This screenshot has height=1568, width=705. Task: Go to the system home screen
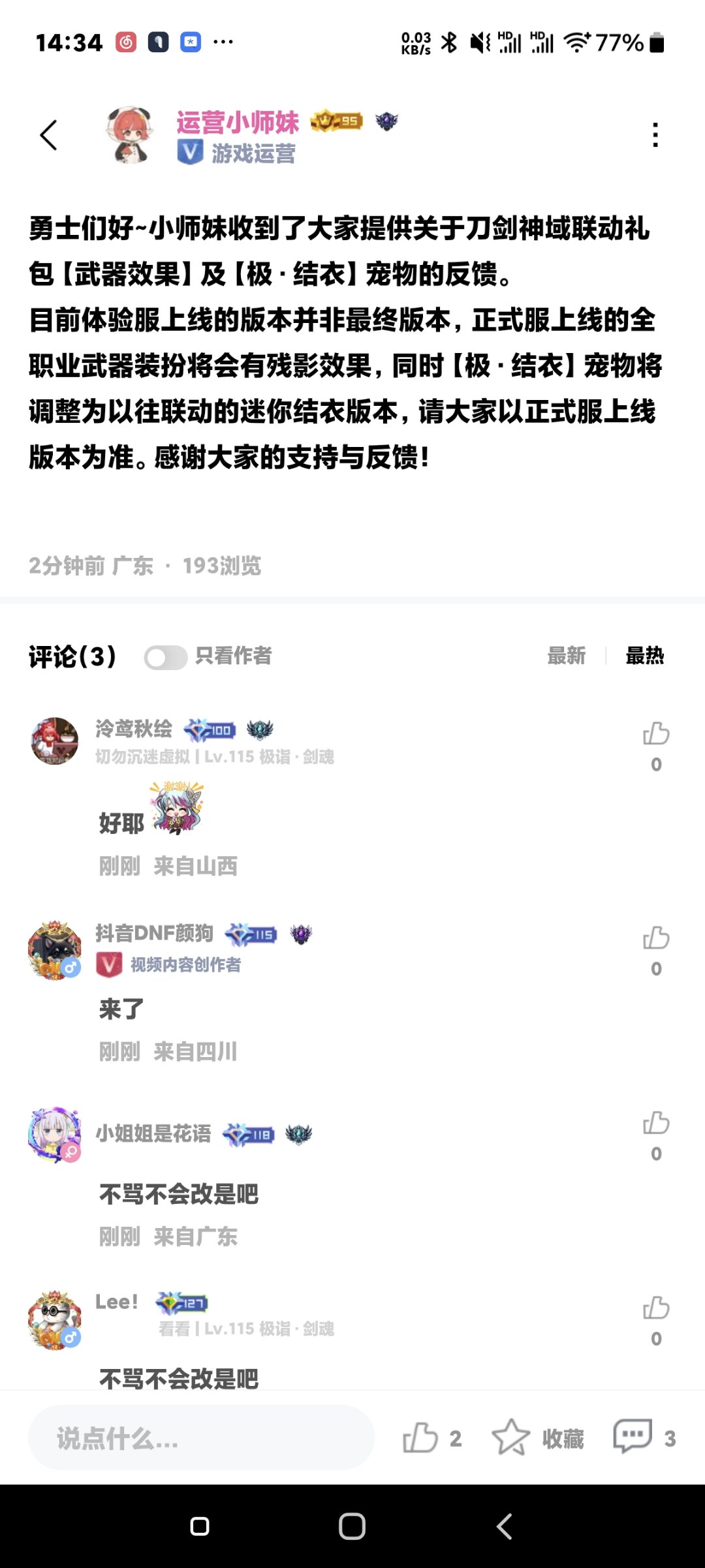(x=352, y=1526)
